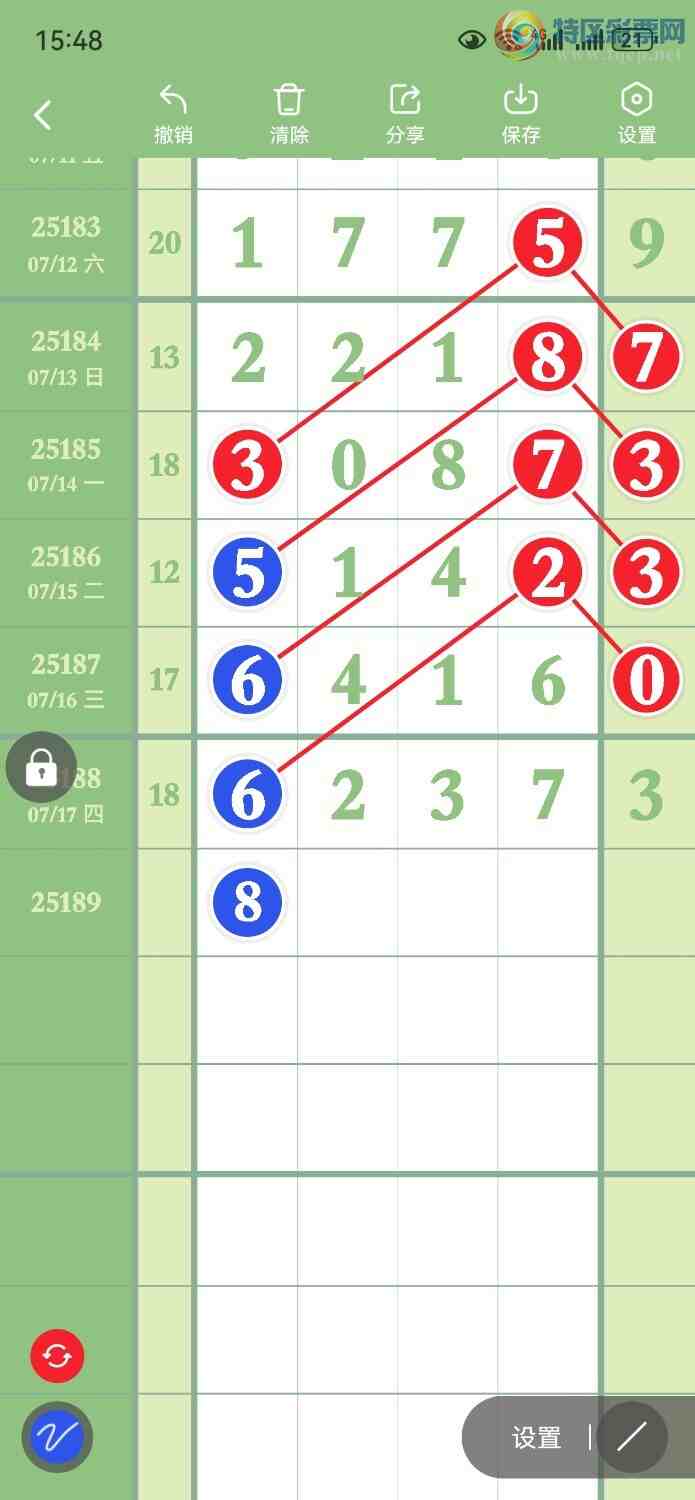Clear all markings with 清除
This screenshot has height=1500, width=695.
tap(289, 115)
